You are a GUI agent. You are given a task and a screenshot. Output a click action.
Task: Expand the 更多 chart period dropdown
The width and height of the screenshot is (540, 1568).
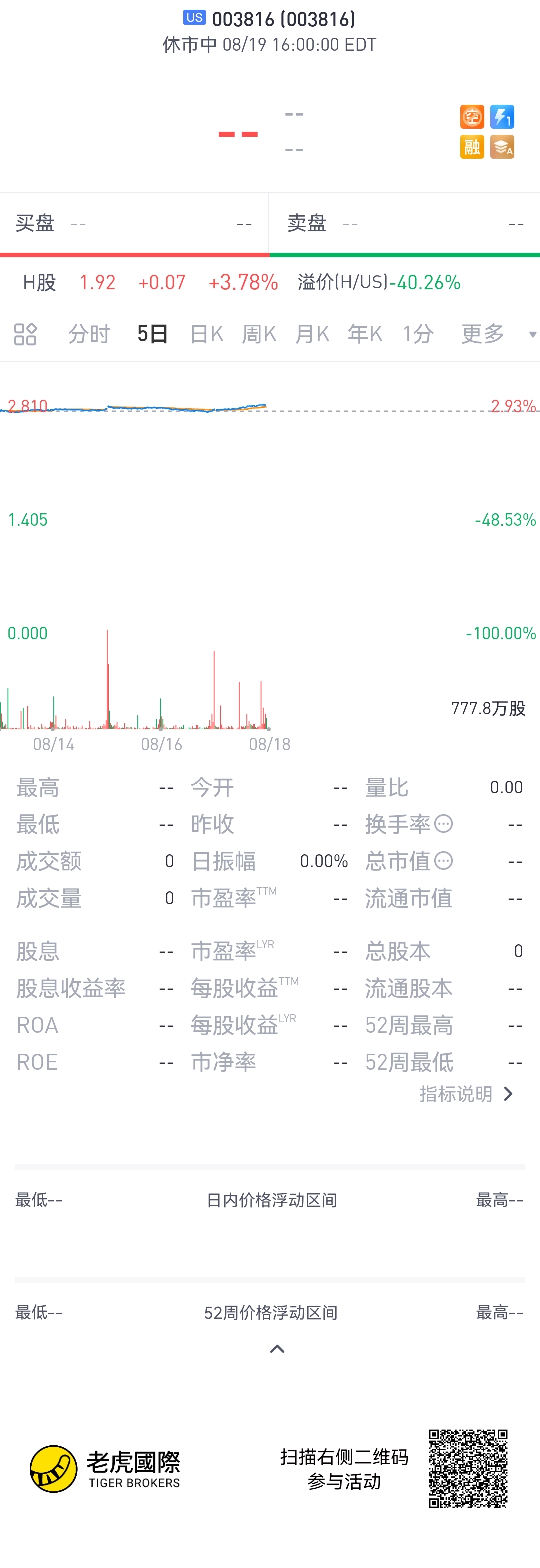(x=496, y=334)
